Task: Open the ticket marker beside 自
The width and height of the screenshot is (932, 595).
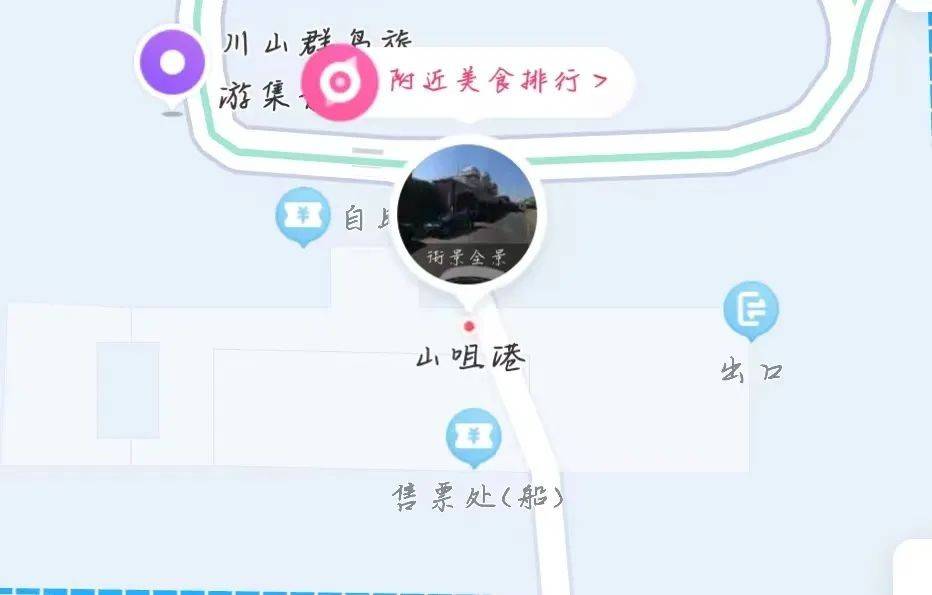Action: 302,216
